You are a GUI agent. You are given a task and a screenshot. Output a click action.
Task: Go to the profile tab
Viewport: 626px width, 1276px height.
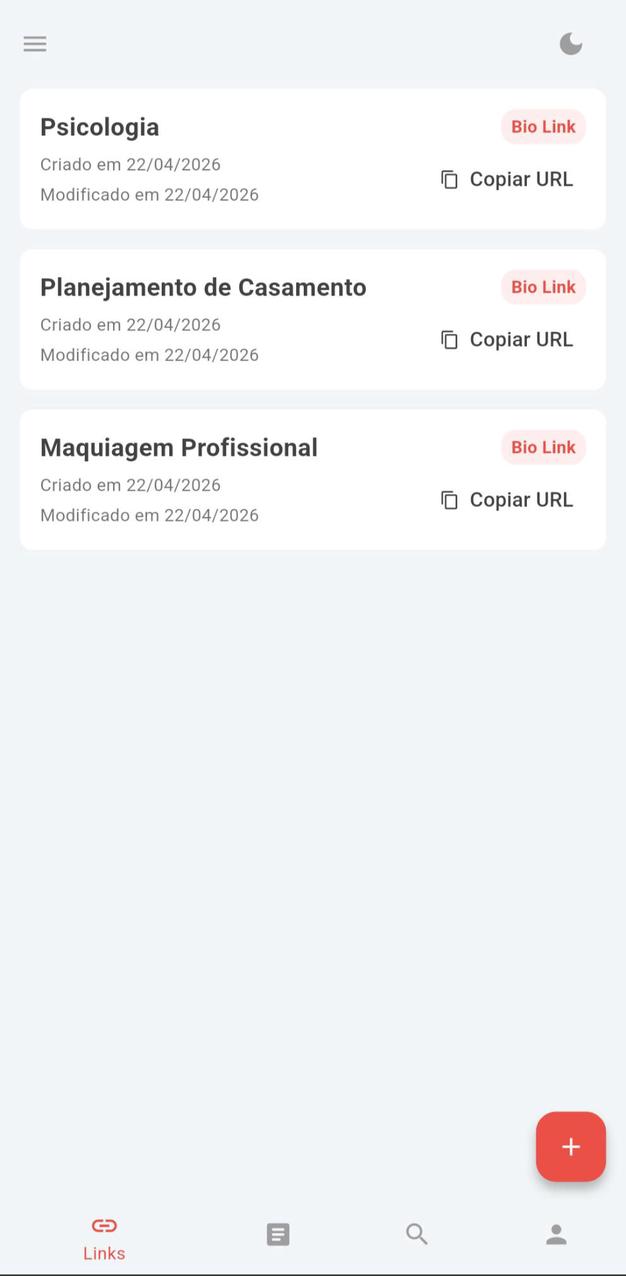pos(556,1235)
